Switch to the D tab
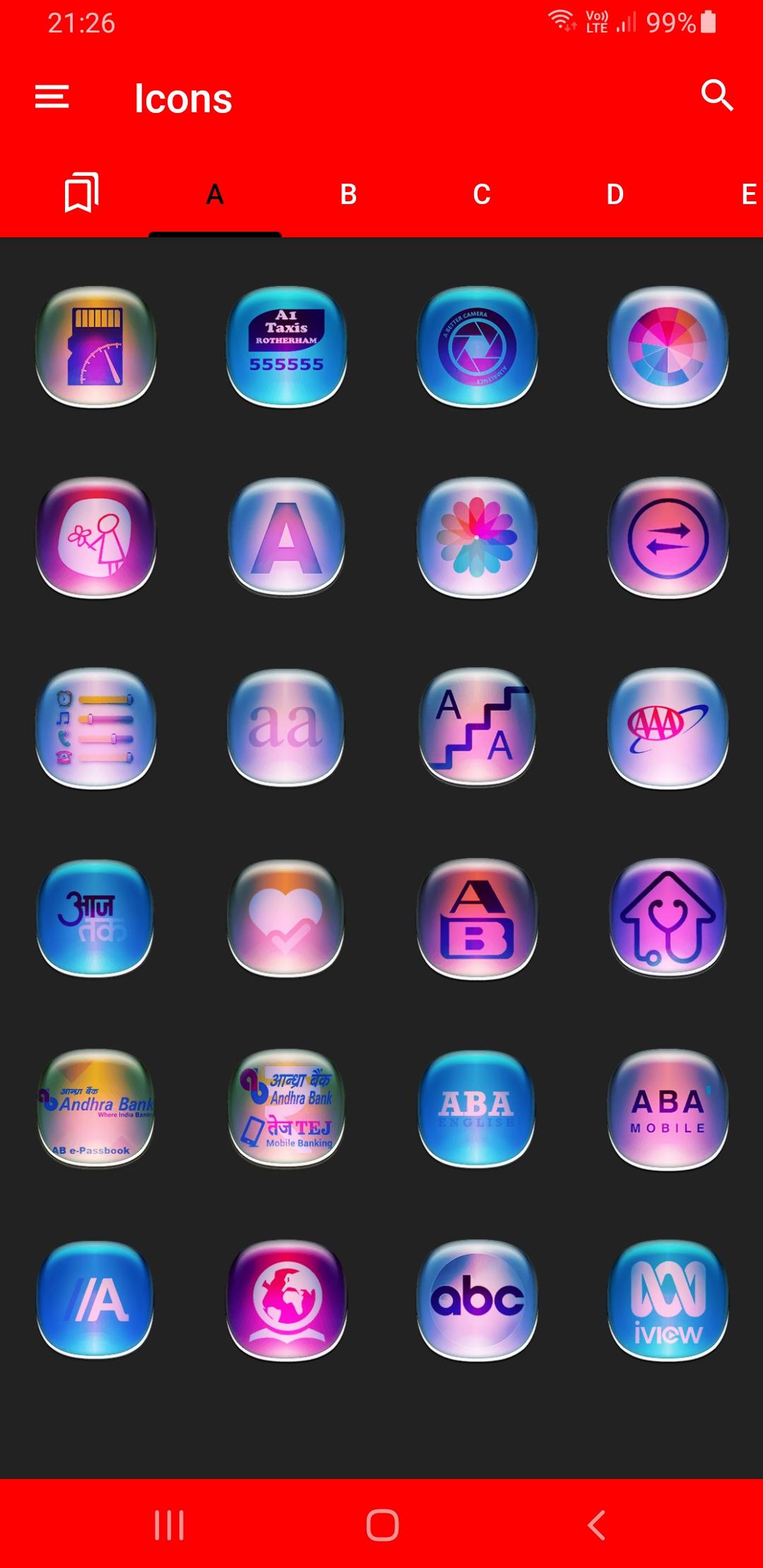The image size is (763, 1568). coord(615,194)
